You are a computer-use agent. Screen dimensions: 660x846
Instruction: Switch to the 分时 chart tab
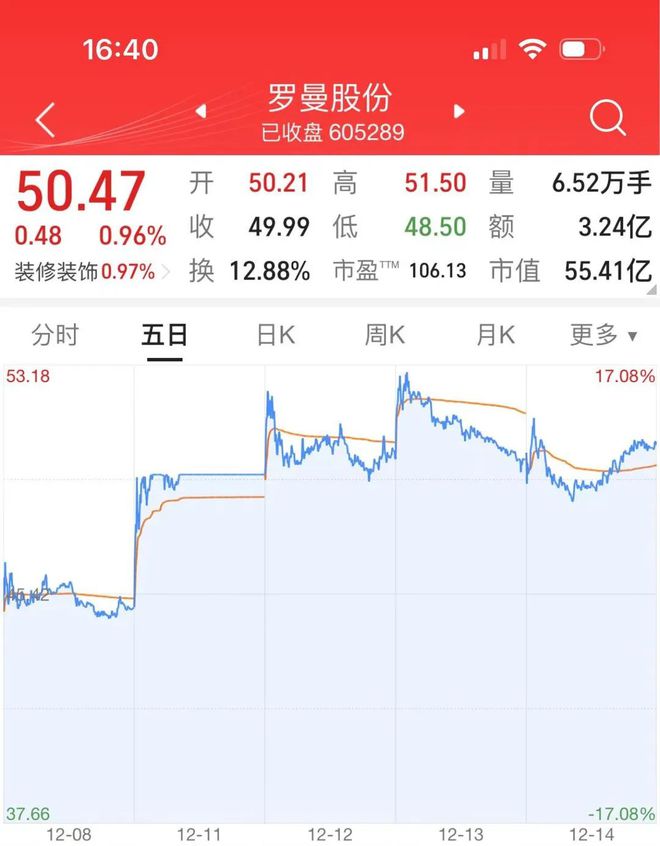pyautogui.click(x=55, y=335)
